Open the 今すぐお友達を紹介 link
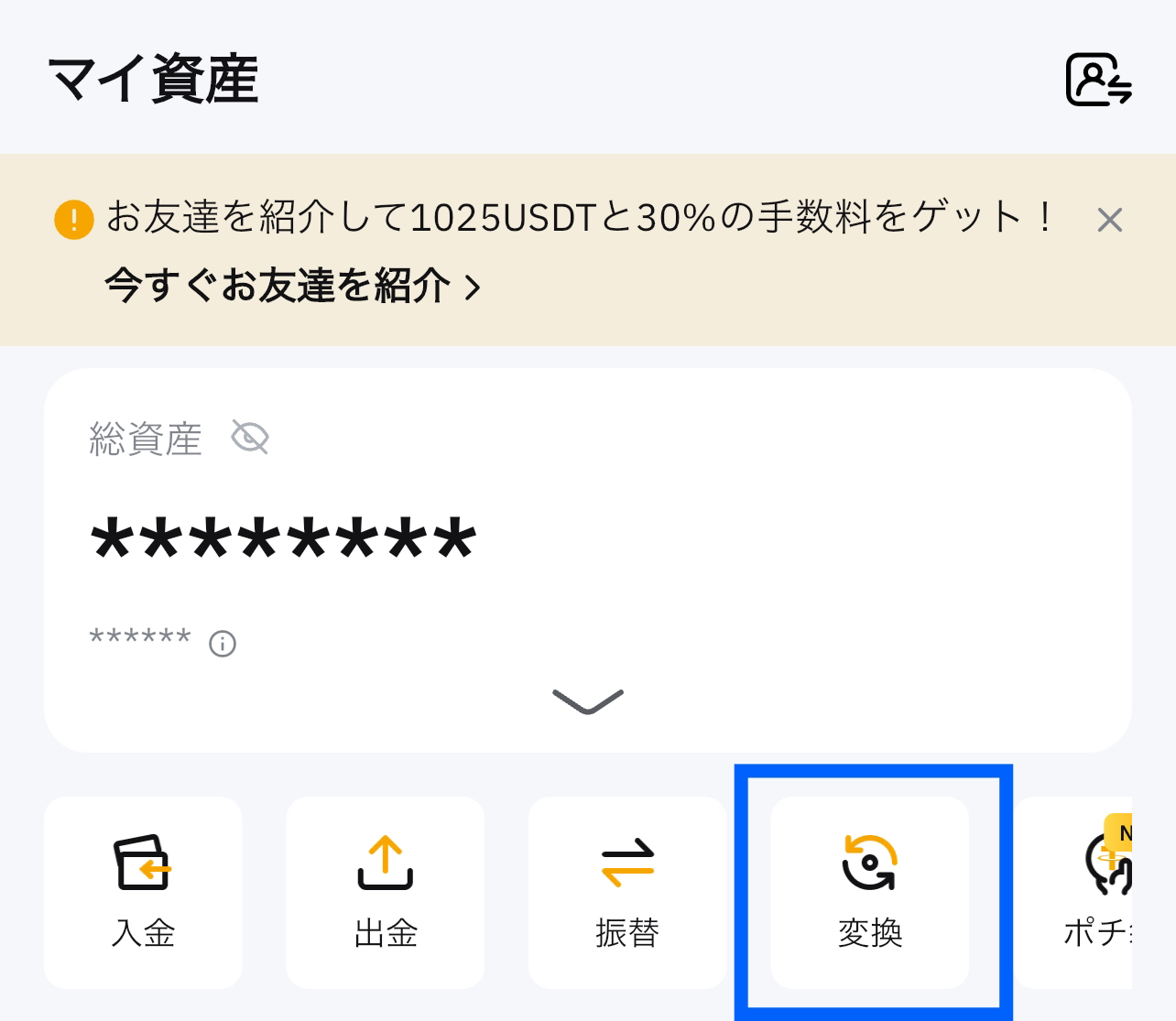This screenshot has height=1021, width=1176. click(292, 286)
